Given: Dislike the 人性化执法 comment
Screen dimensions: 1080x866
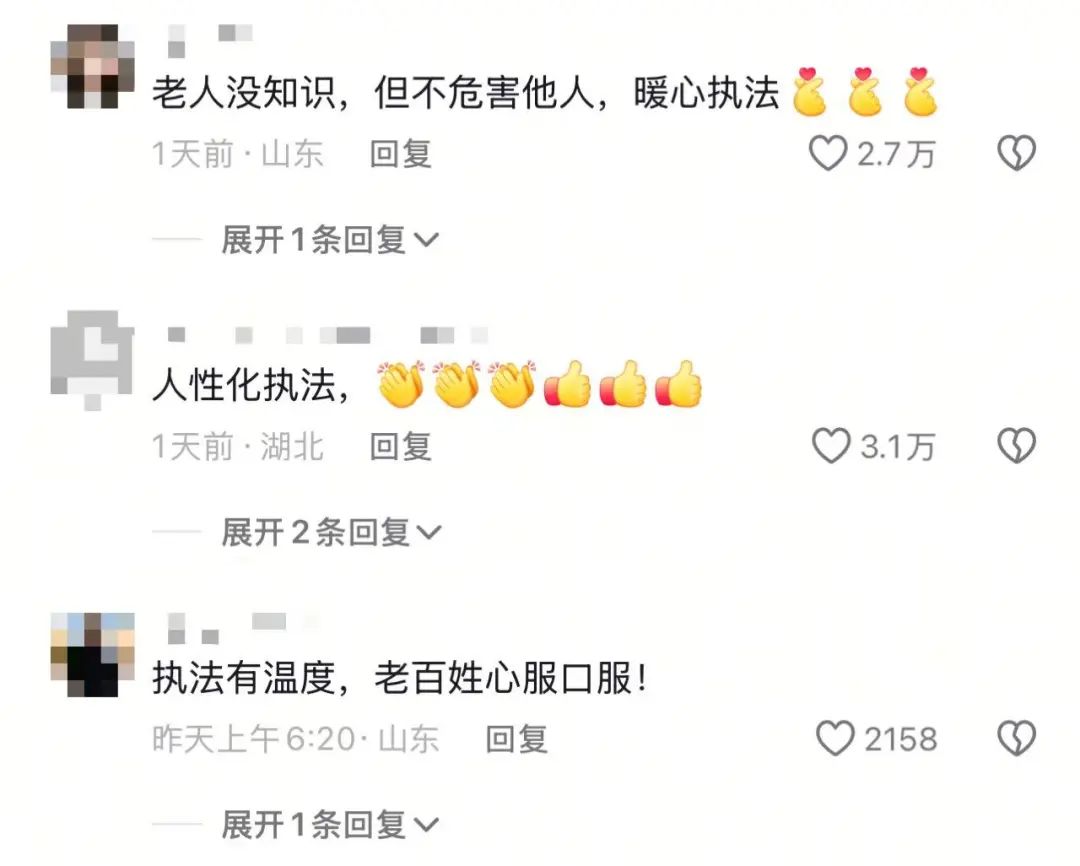Looking at the screenshot, I should point(1017,446).
